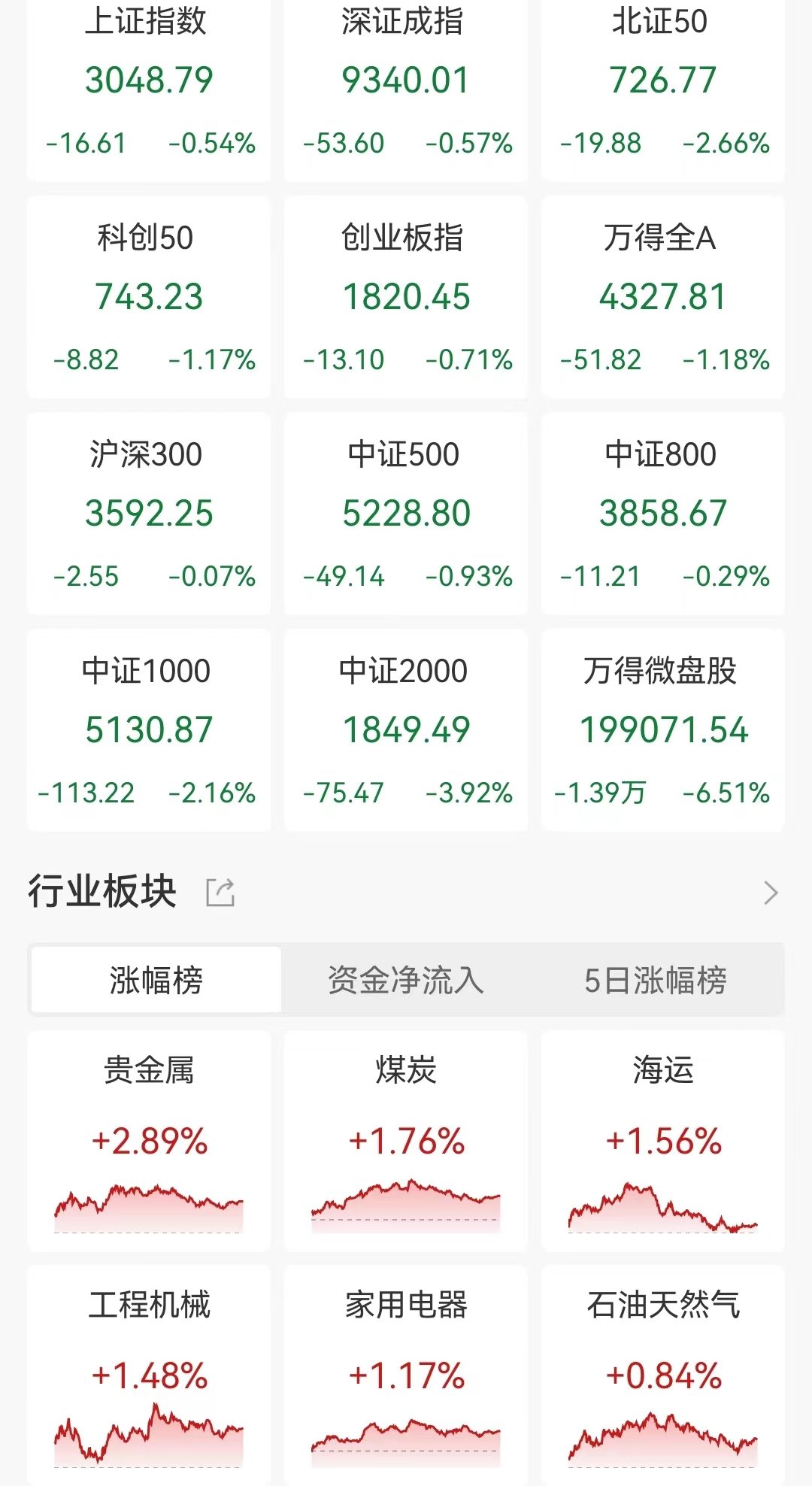This screenshot has width=812, height=1486.
Task: Switch to the 5日涨幅榜 tab
Action: pos(656,980)
